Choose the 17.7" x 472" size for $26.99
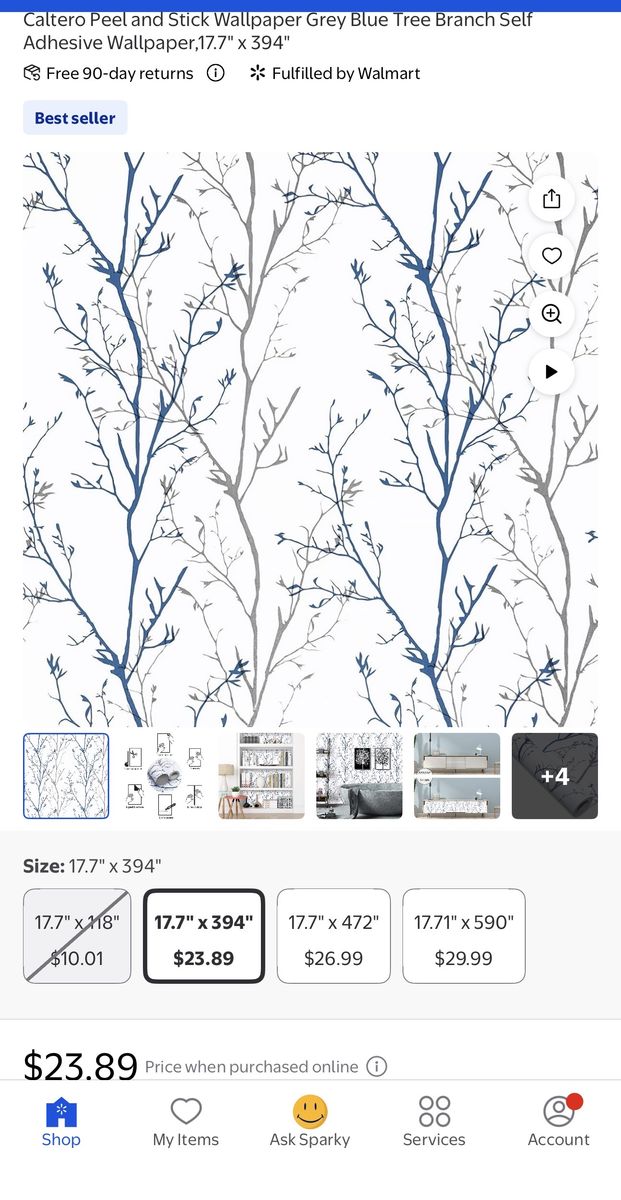The height and width of the screenshot is (1200, 621). pos(334,936)
